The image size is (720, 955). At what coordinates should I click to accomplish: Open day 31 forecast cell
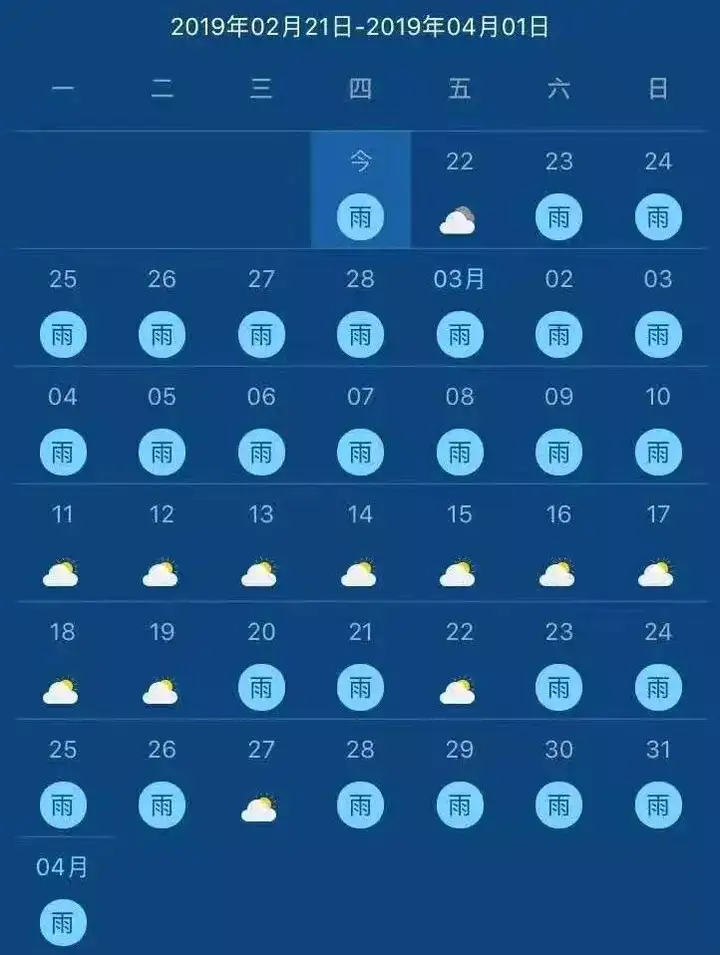(x=657, y=778)
